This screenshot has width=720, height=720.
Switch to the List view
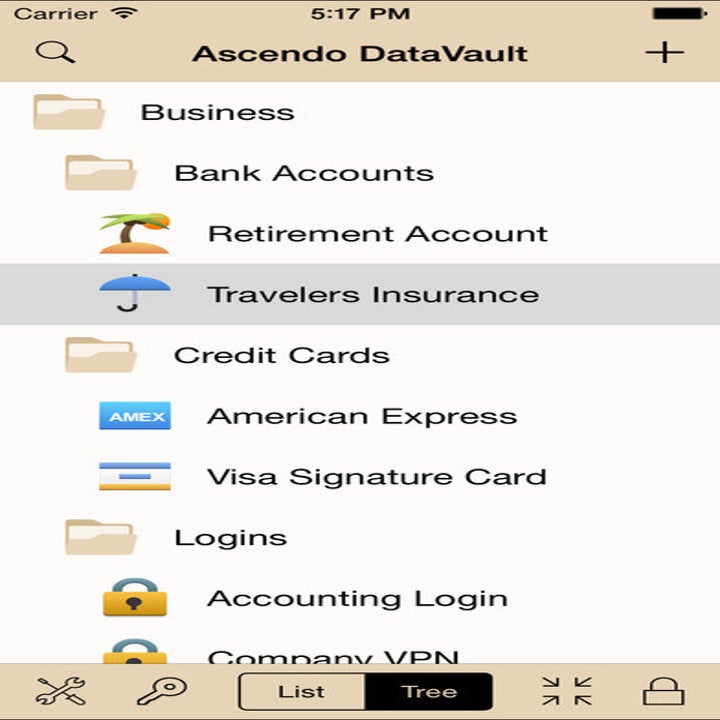(x=302, y=691)
